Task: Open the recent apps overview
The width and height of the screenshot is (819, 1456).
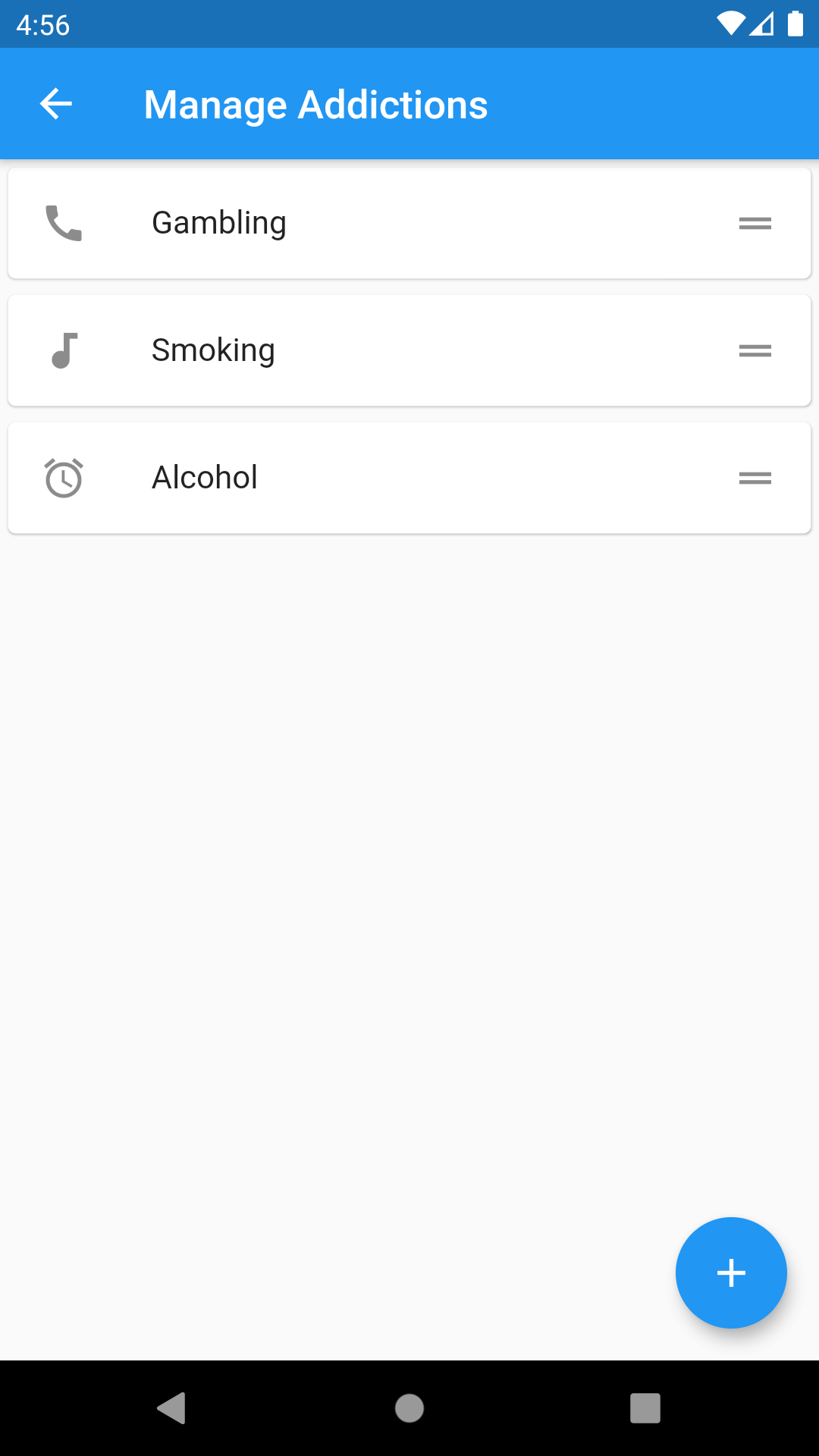Action: (x=645, y=1408)
